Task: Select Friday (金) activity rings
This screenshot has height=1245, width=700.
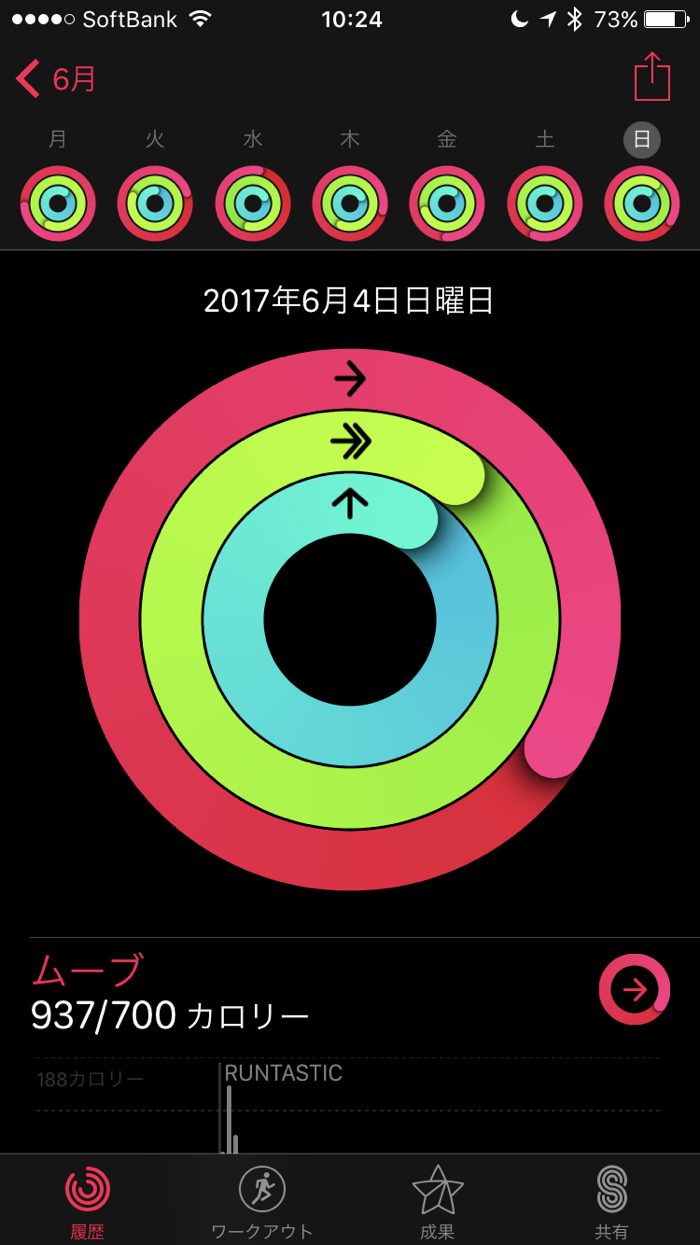Action: tap(447, 204)
